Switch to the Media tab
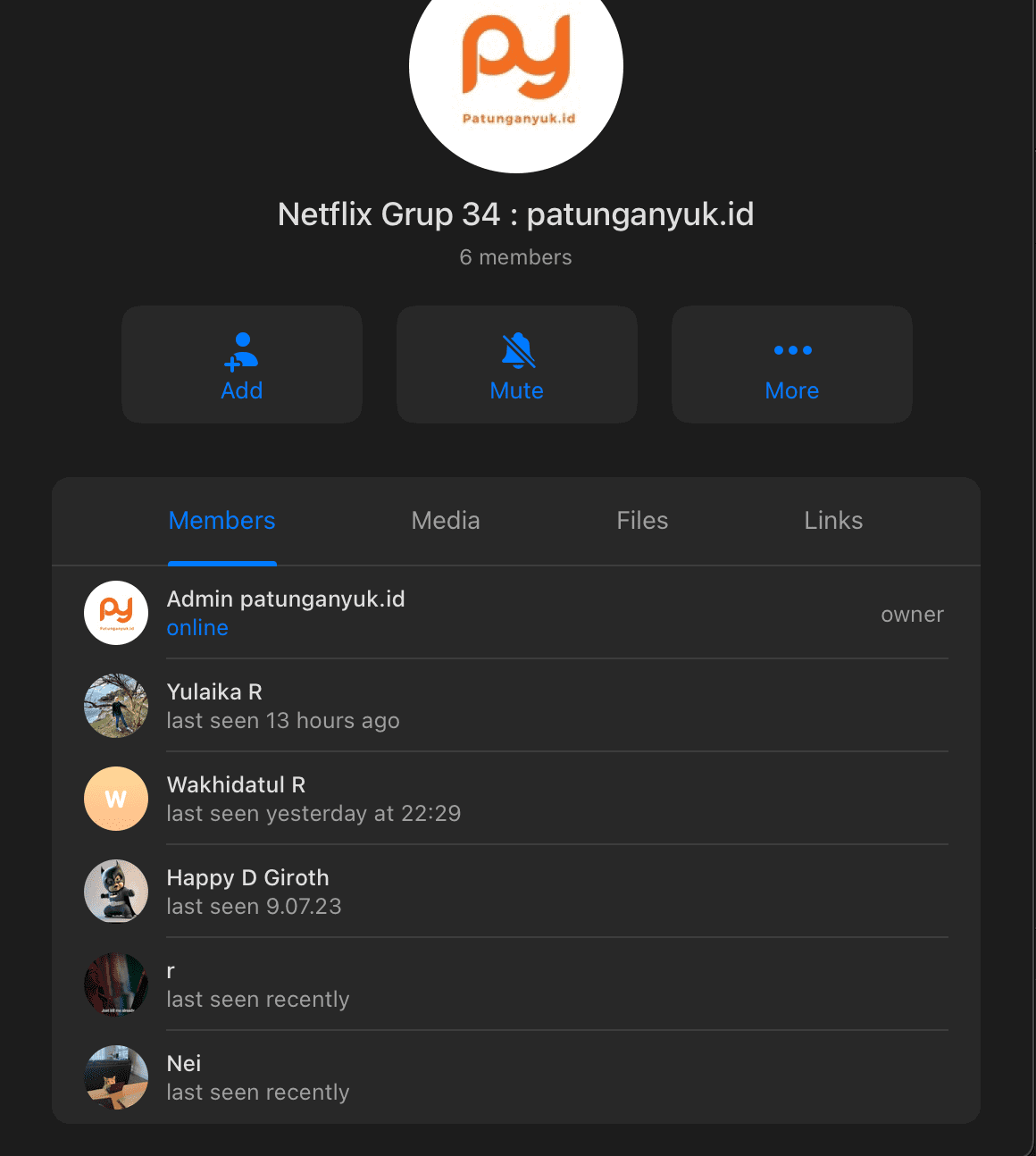Screen dimensions: 1036x1156 tap(446, 521)
